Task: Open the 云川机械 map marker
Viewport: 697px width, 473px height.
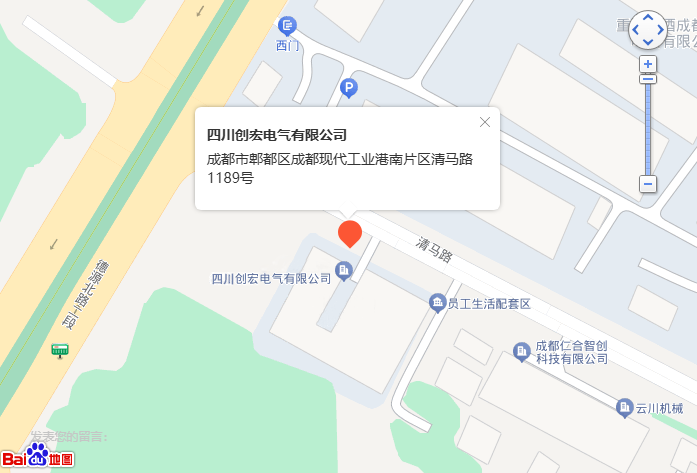Action: pyautogui.click(x=626, y=407)
